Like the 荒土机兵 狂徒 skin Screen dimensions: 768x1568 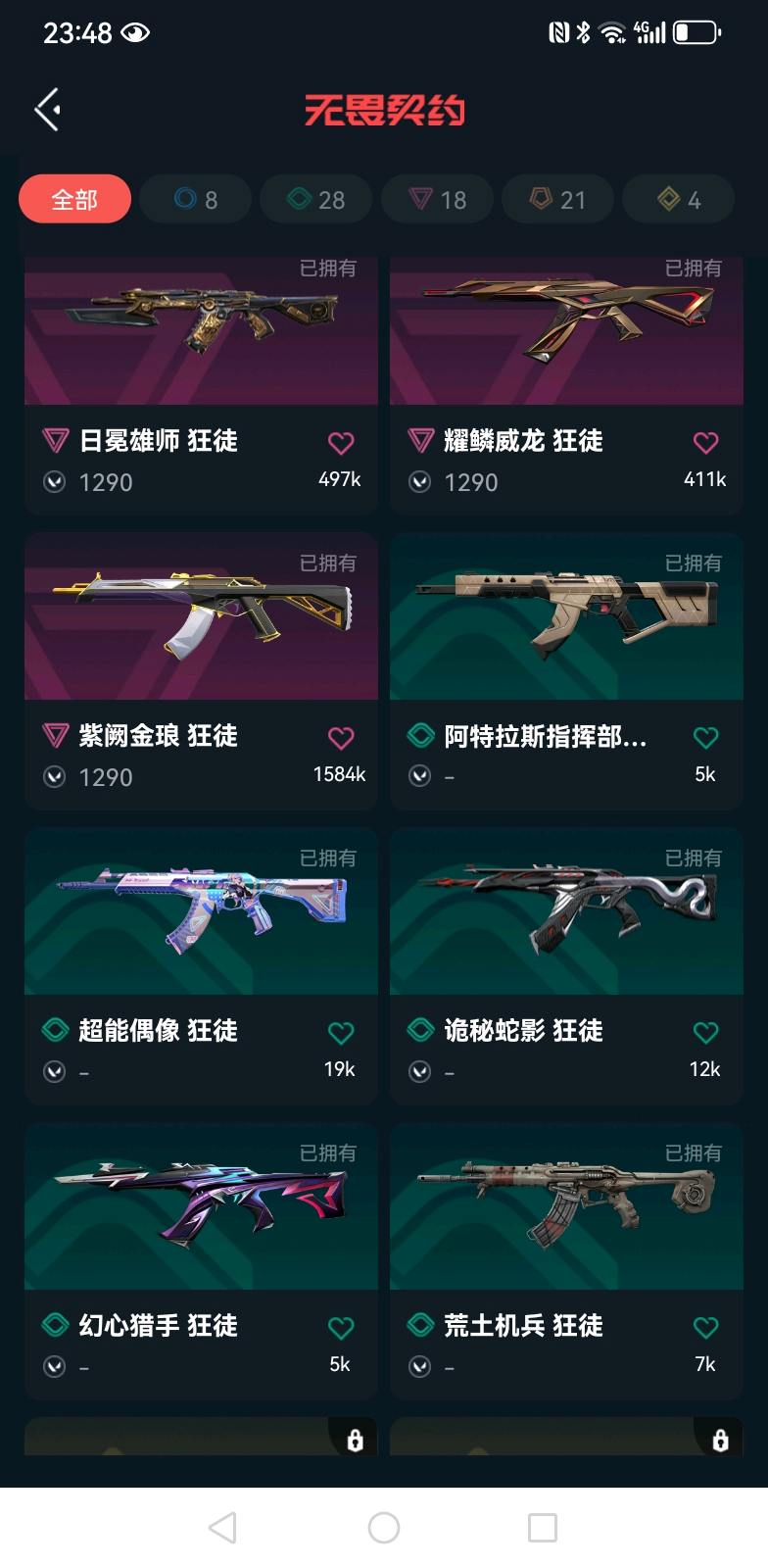[x=706, y=1328]
